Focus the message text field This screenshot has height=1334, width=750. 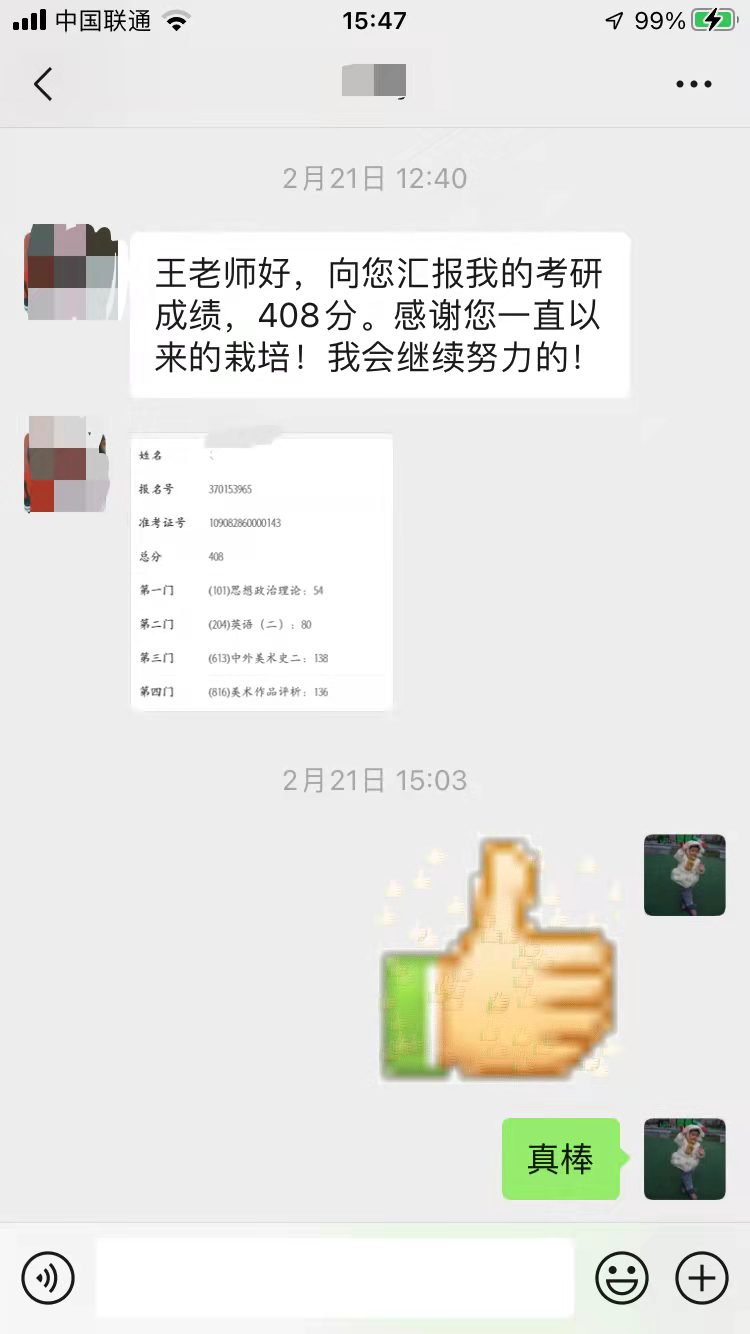pos(335,1278)
